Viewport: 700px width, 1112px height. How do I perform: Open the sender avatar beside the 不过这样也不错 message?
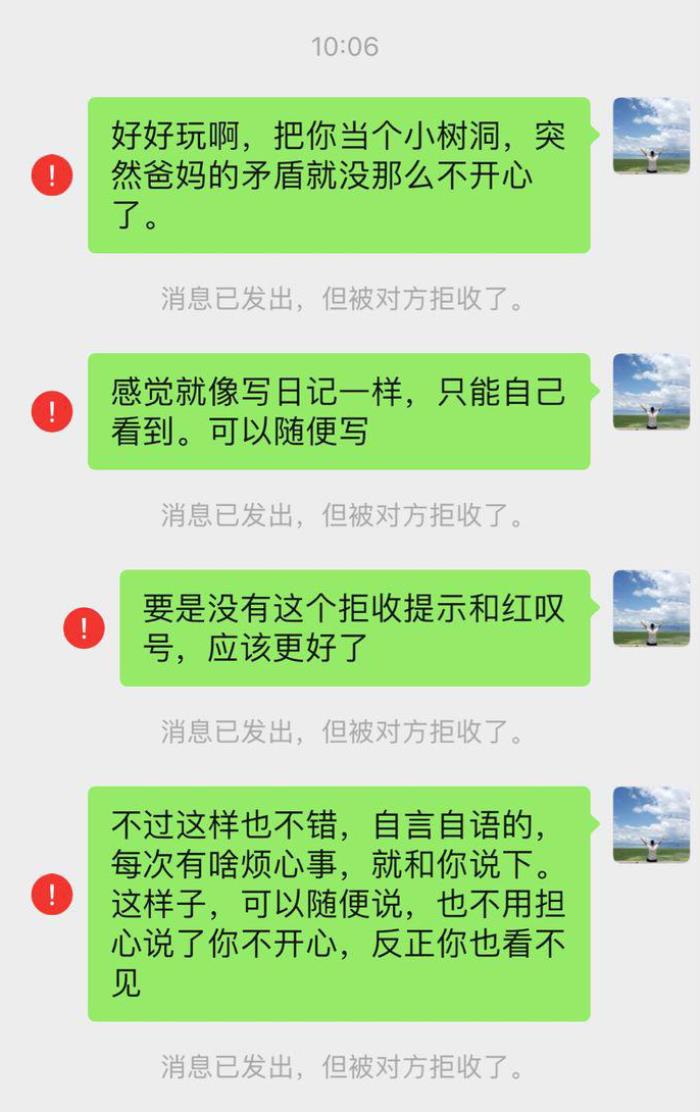click(x=651, y=824)
